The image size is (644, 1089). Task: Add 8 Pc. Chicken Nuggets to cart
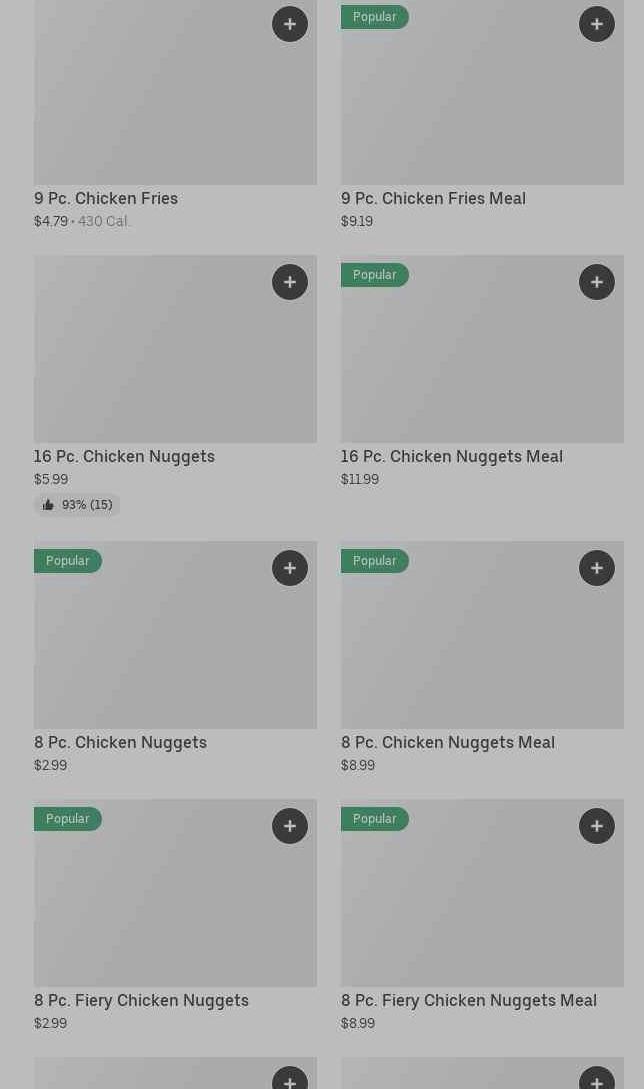(x=290, y=568)
